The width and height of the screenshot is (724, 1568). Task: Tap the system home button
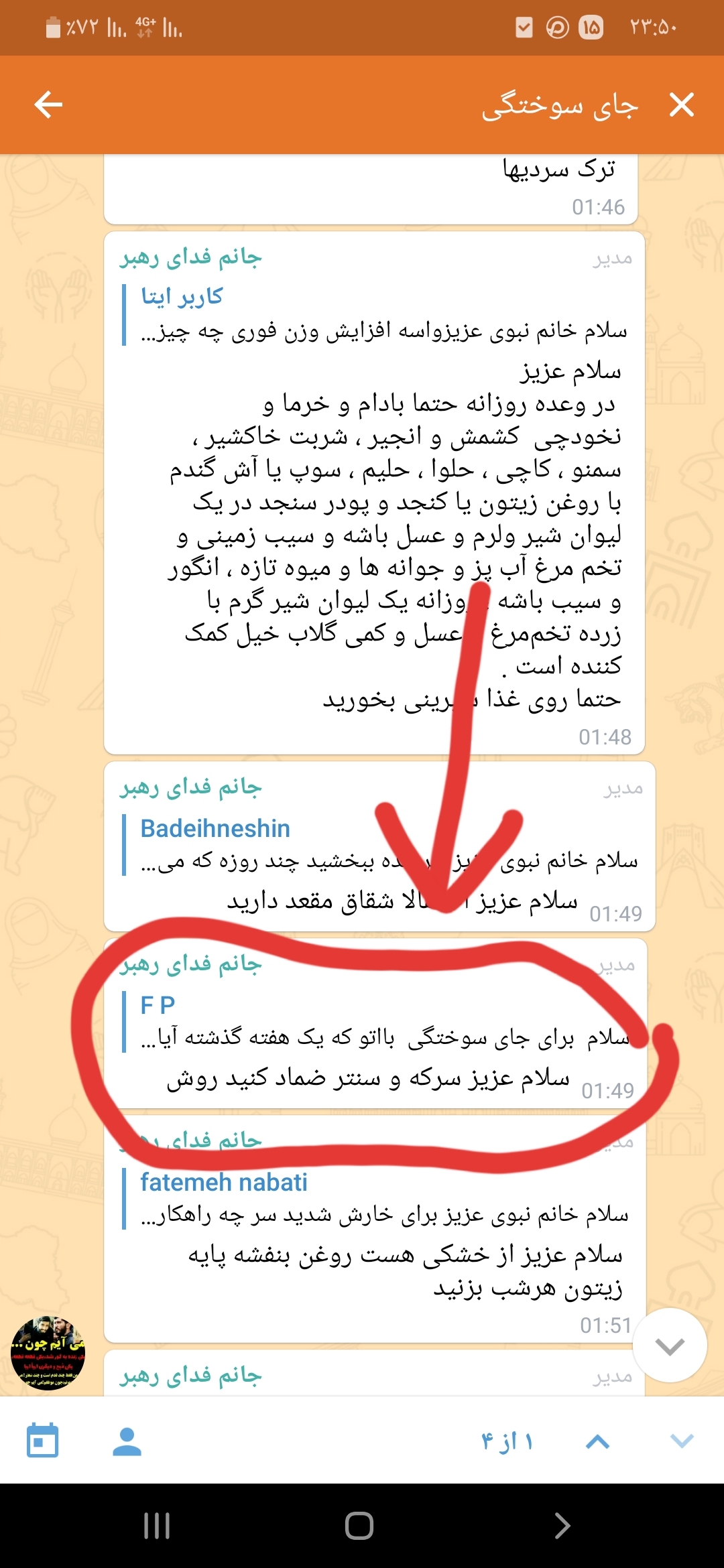coord(359,1526)
